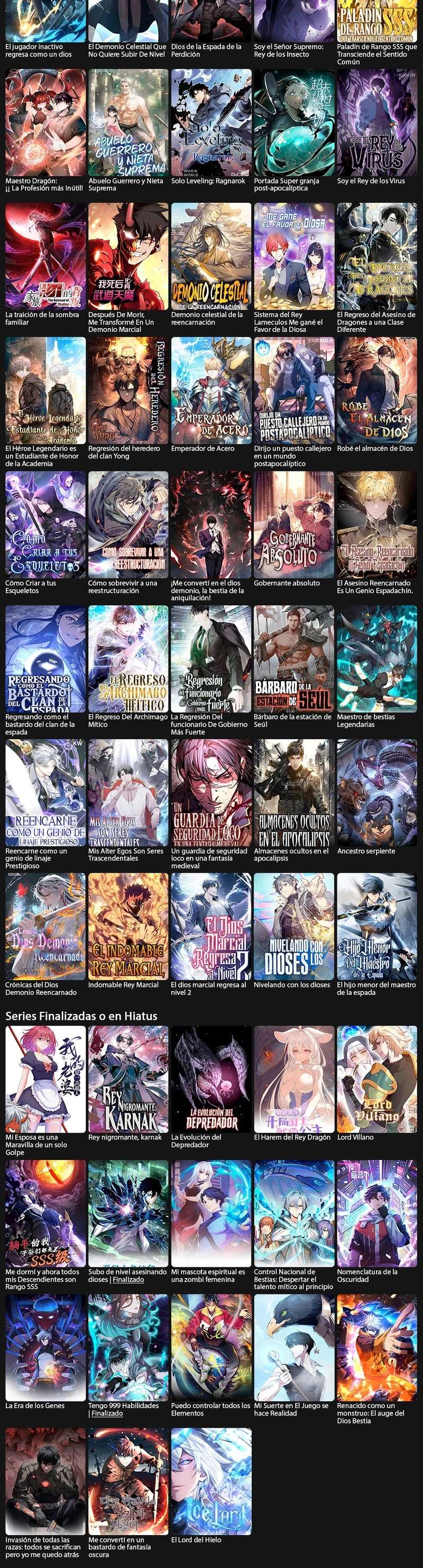Select the Soy el Rey de los Virus cover
Image resolution: width=423 pixels, height=1568 pixels.
click(377, 123)
